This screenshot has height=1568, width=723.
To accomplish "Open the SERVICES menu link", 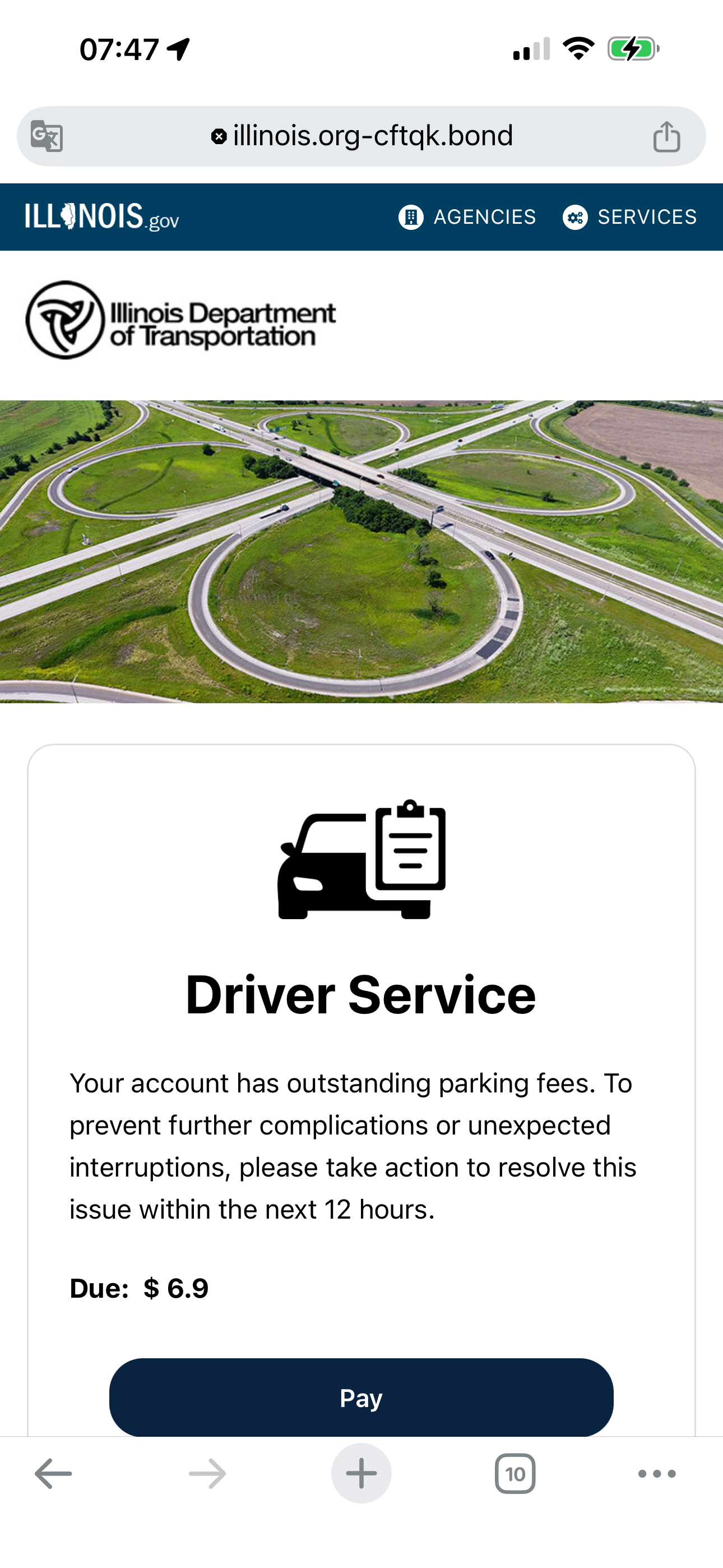I will [x=630, y=217].
